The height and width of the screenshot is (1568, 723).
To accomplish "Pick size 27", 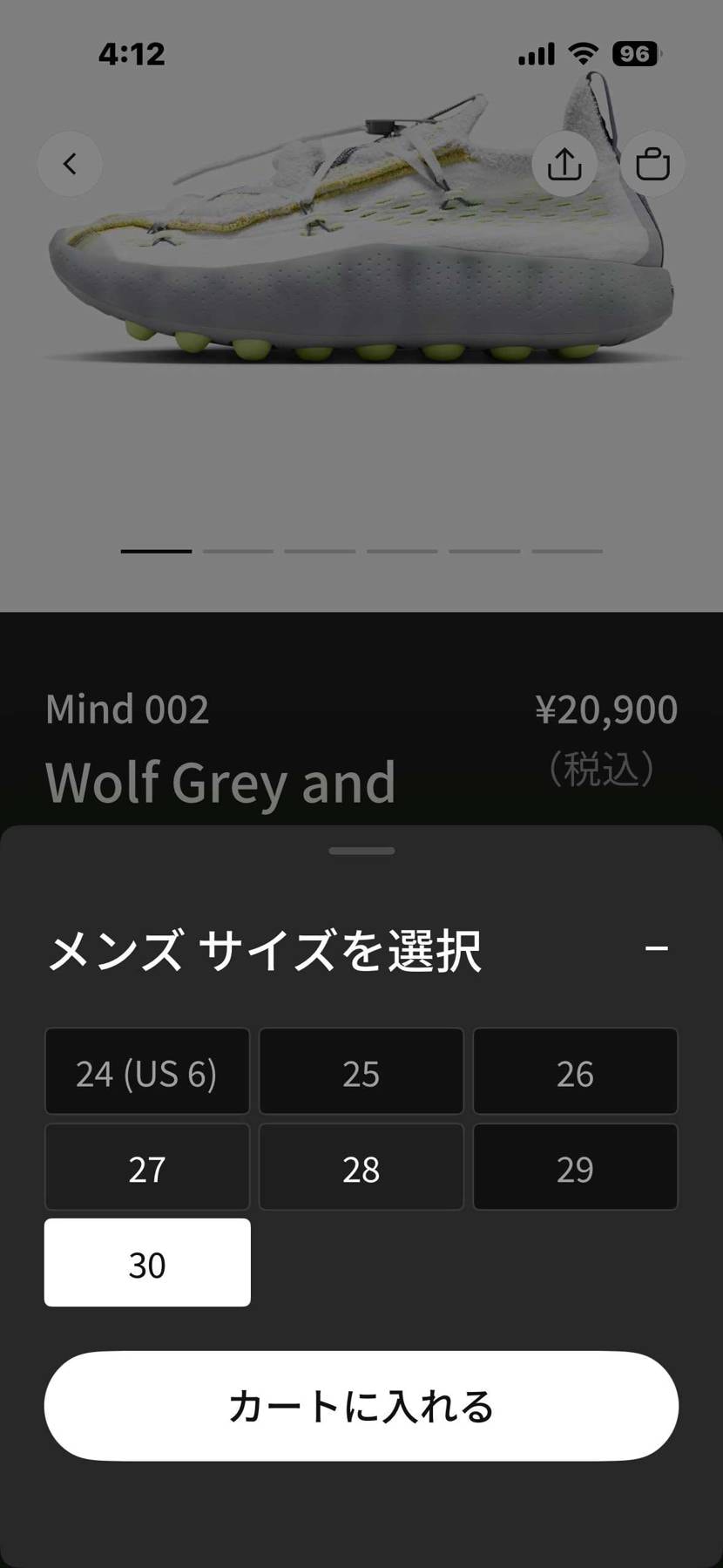I will [x=147, y=1167].
